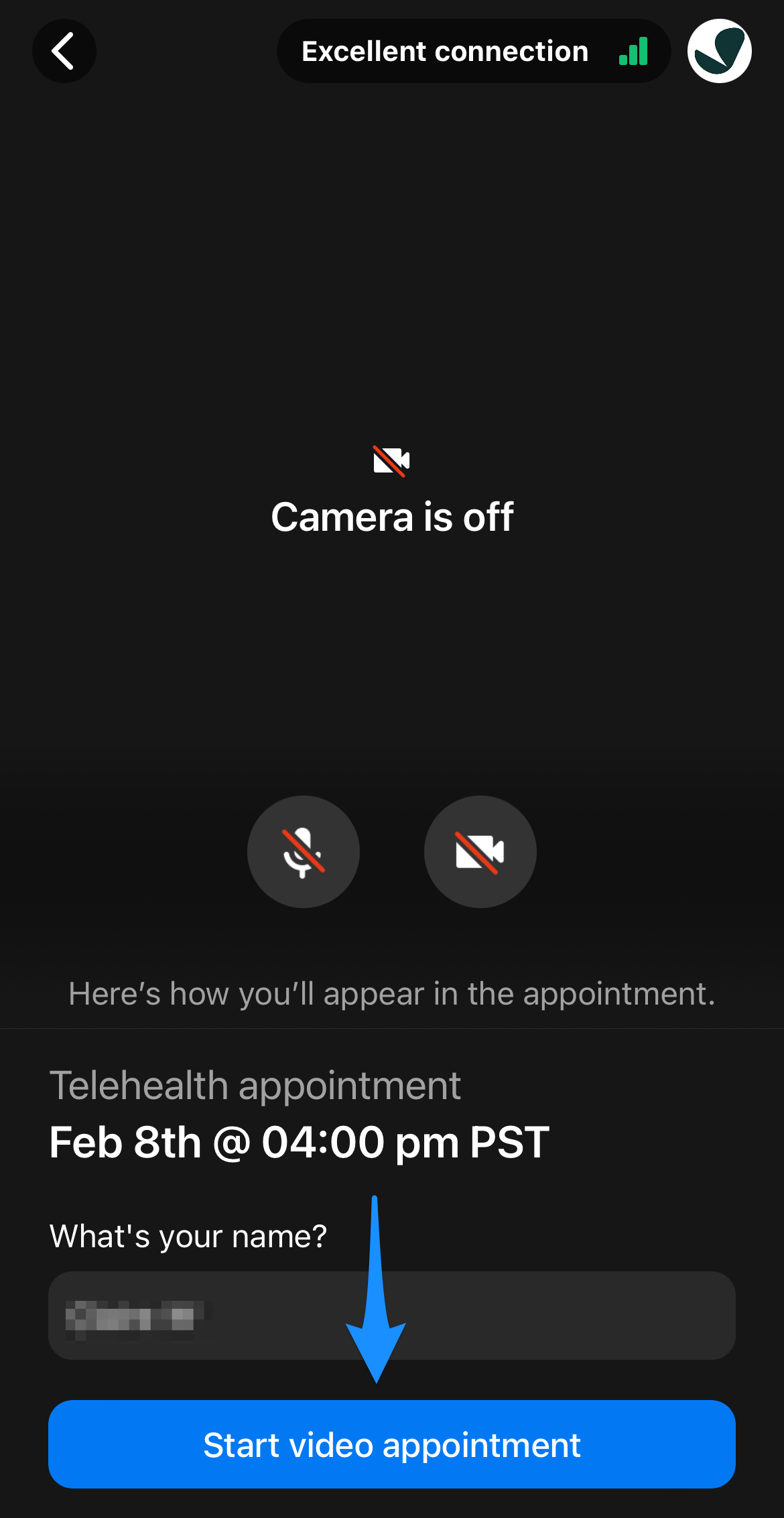This screenshot has width=784, height=1518.
Task: Open the profile avatar at top
Action: 719,51
